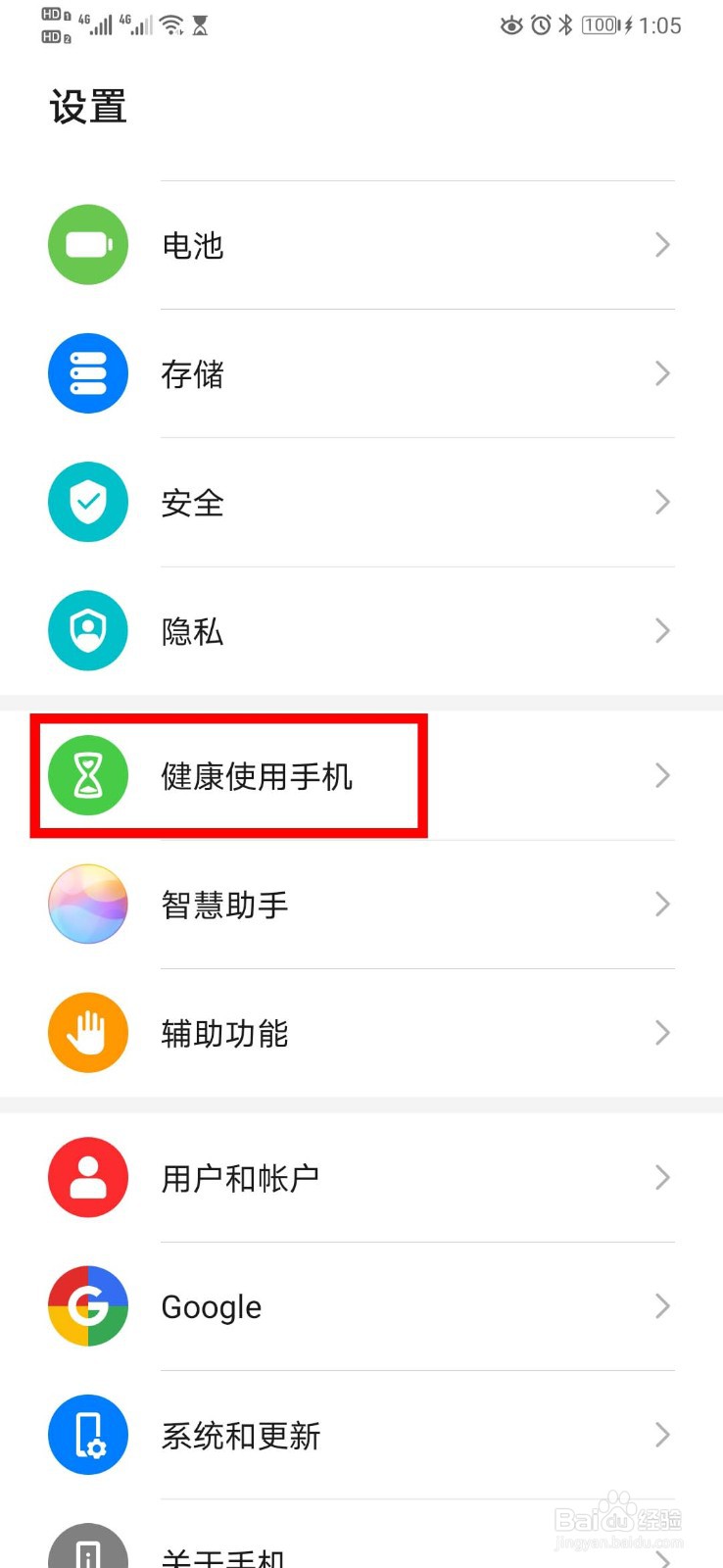Select the orange Accessibility hand icon
Screen dimensions: 723x1568
point(87,1032)
